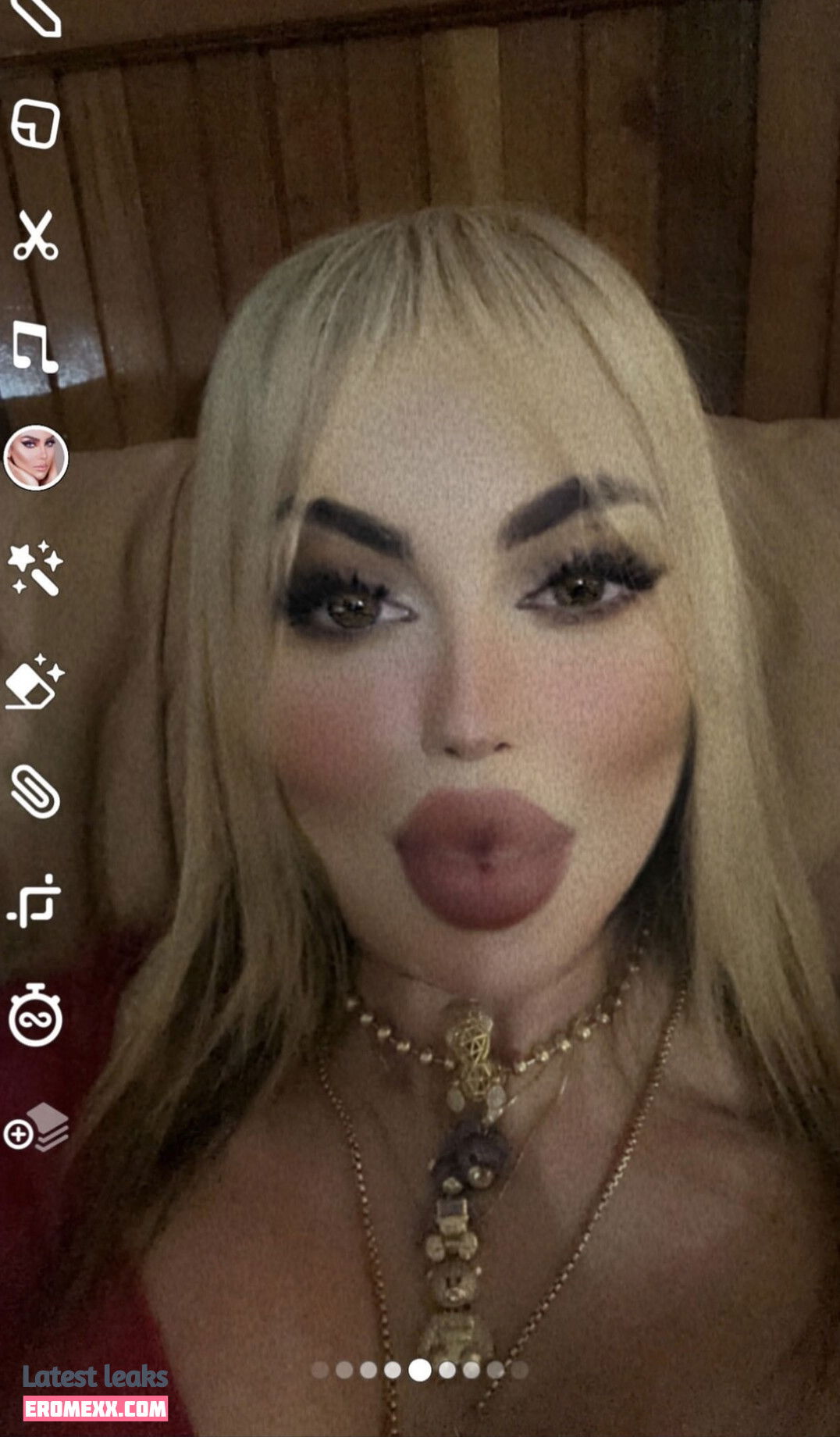Screen dimensions: 840x1437
Task: Set the snap timer to infinity
Action: pos(35,1014)
